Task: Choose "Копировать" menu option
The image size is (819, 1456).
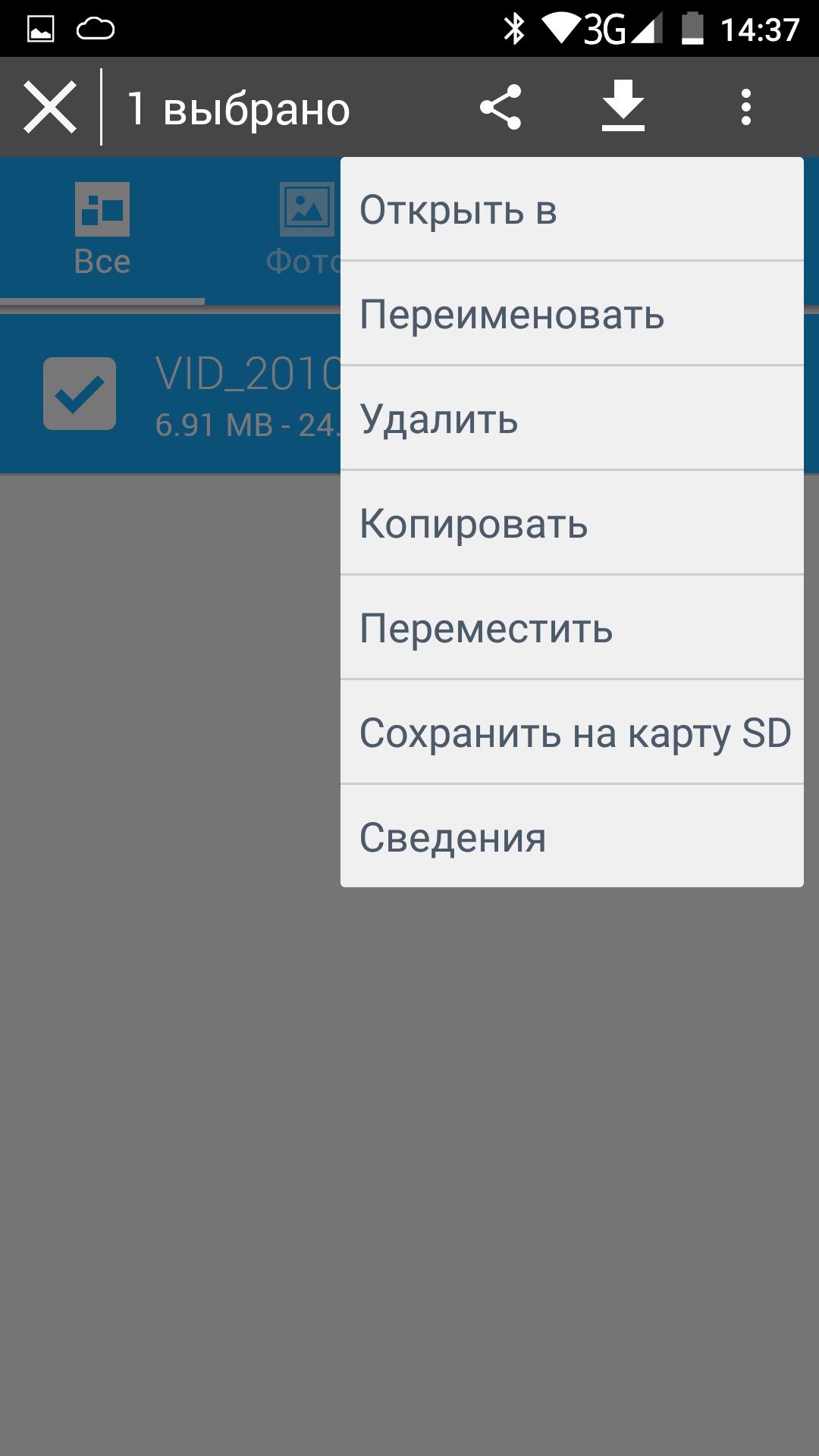Action: pyautogui.click(x=572, y=523)
